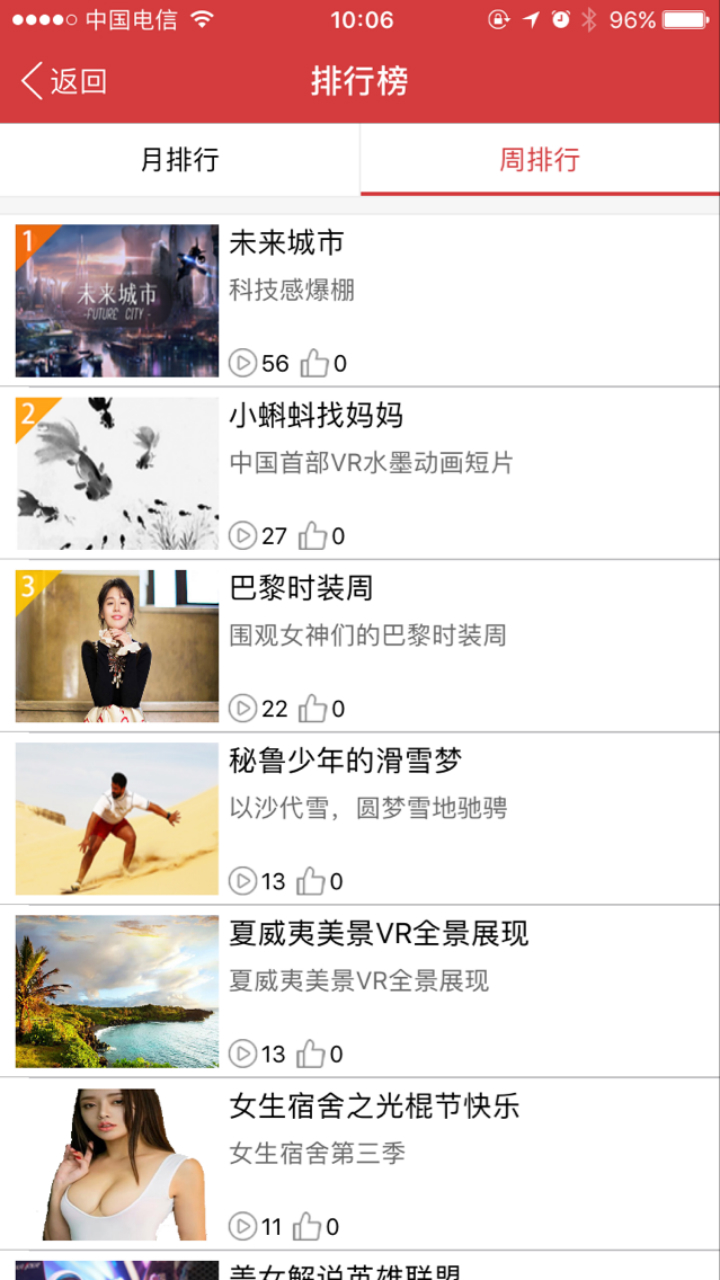720x1280 pixels.
Task: Select the 周排行 tab
Action: [540, 160]
